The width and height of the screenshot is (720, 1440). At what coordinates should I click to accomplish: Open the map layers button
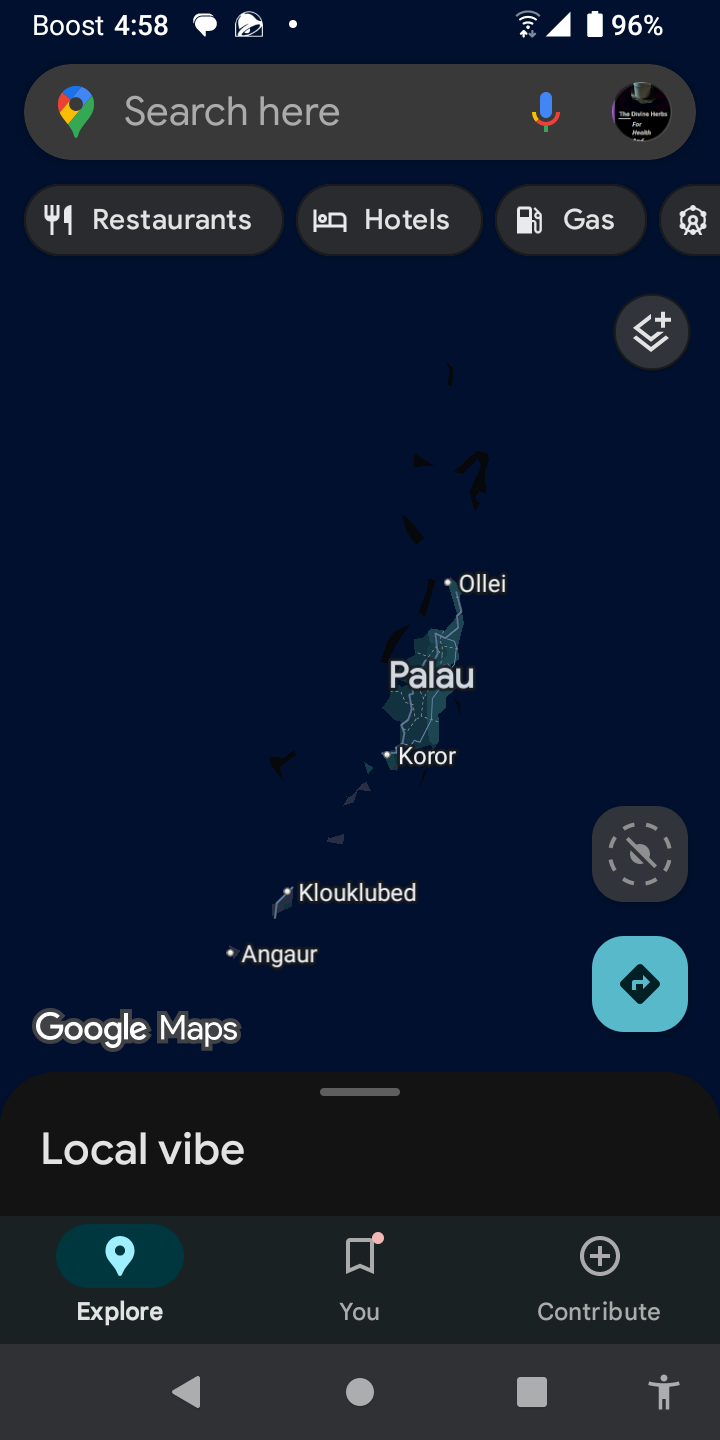pyautogui.click(x=651, y=333)
